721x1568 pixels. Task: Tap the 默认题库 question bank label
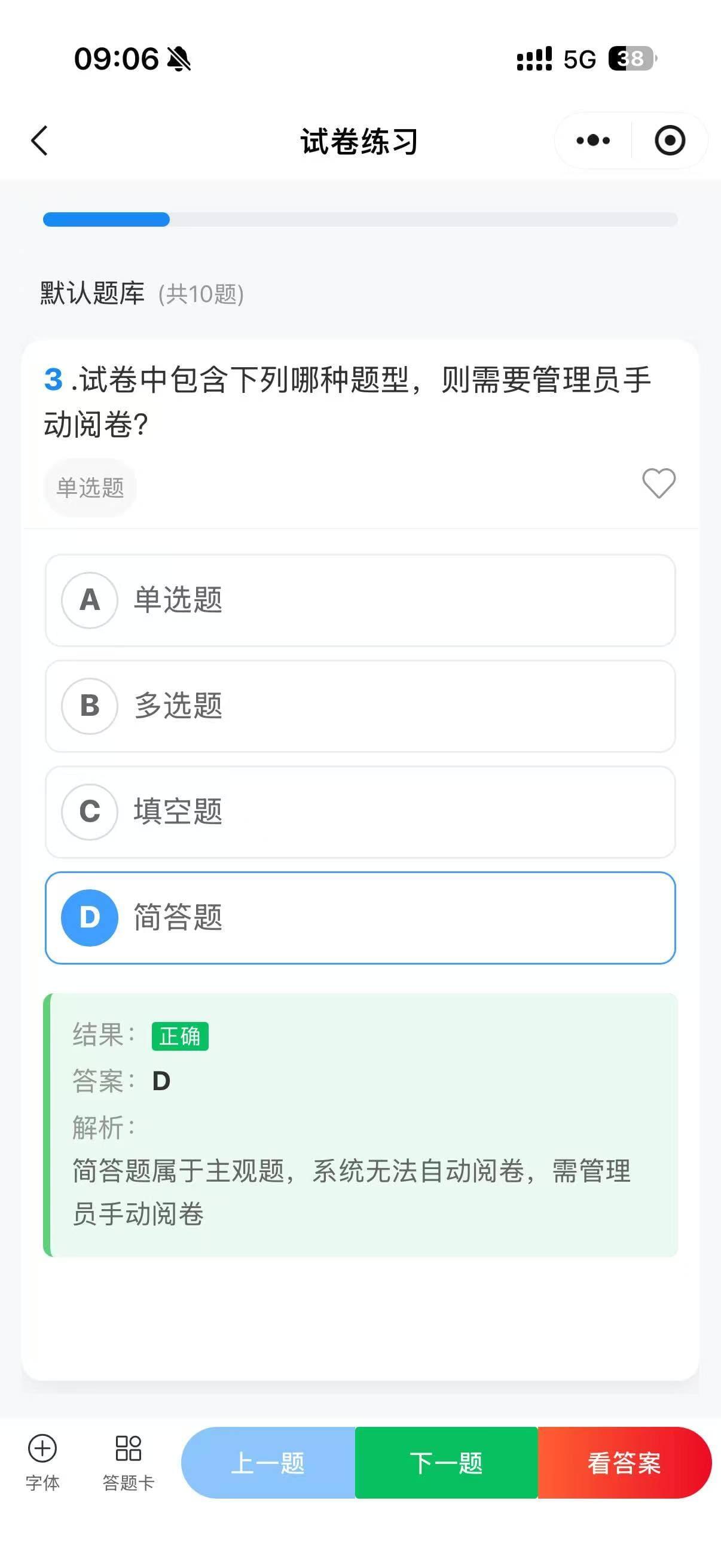91,292
